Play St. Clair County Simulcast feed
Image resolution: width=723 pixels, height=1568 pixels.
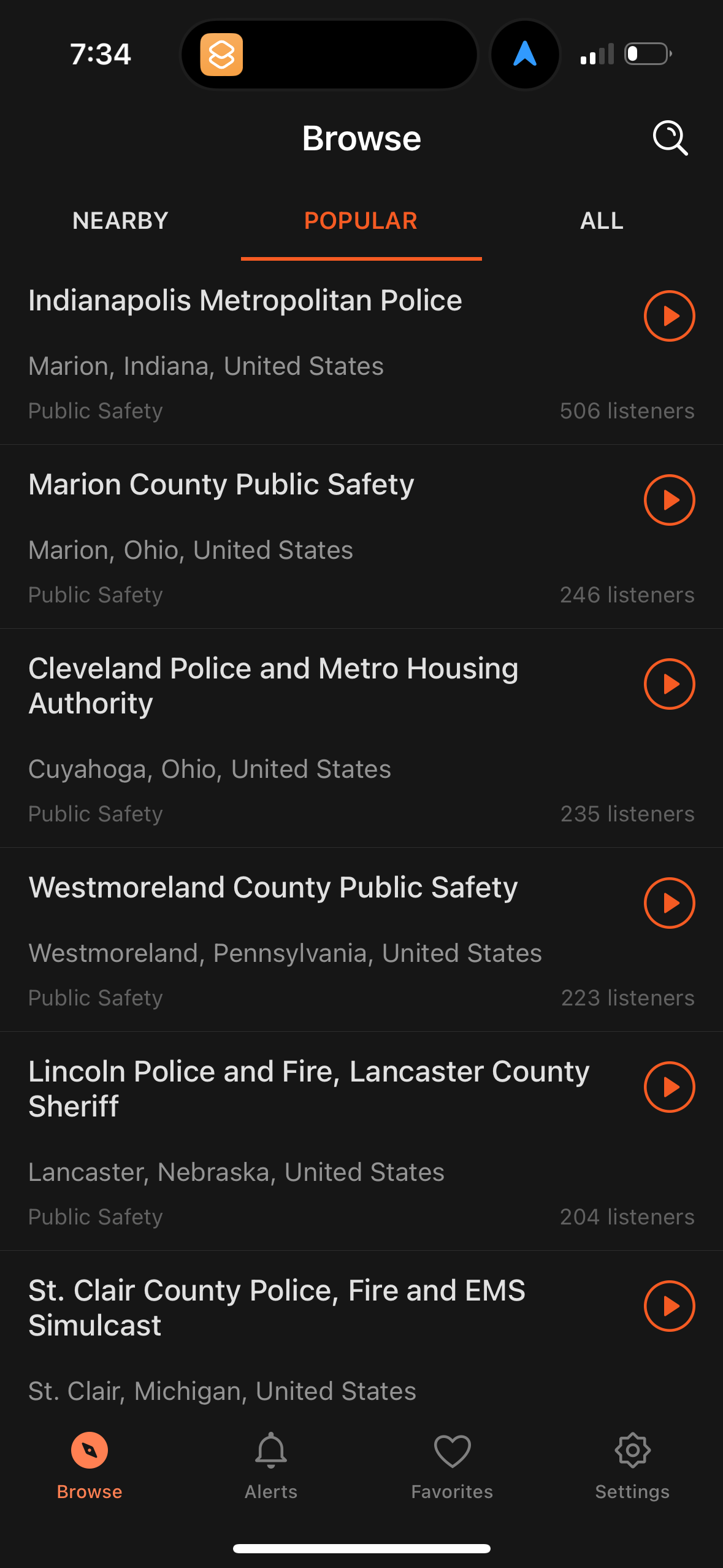point(670,1306)
